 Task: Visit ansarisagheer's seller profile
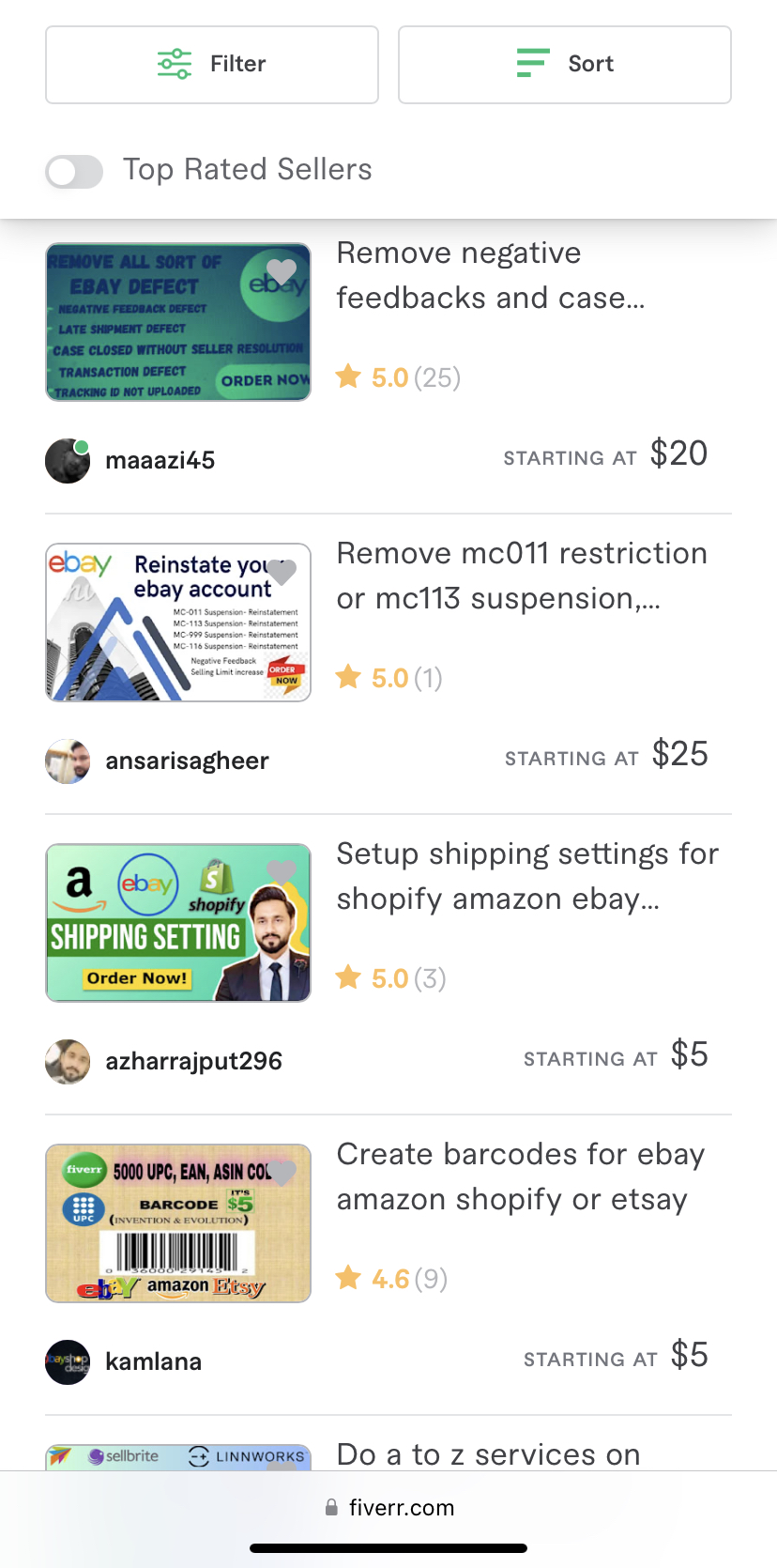coord(187,761)
